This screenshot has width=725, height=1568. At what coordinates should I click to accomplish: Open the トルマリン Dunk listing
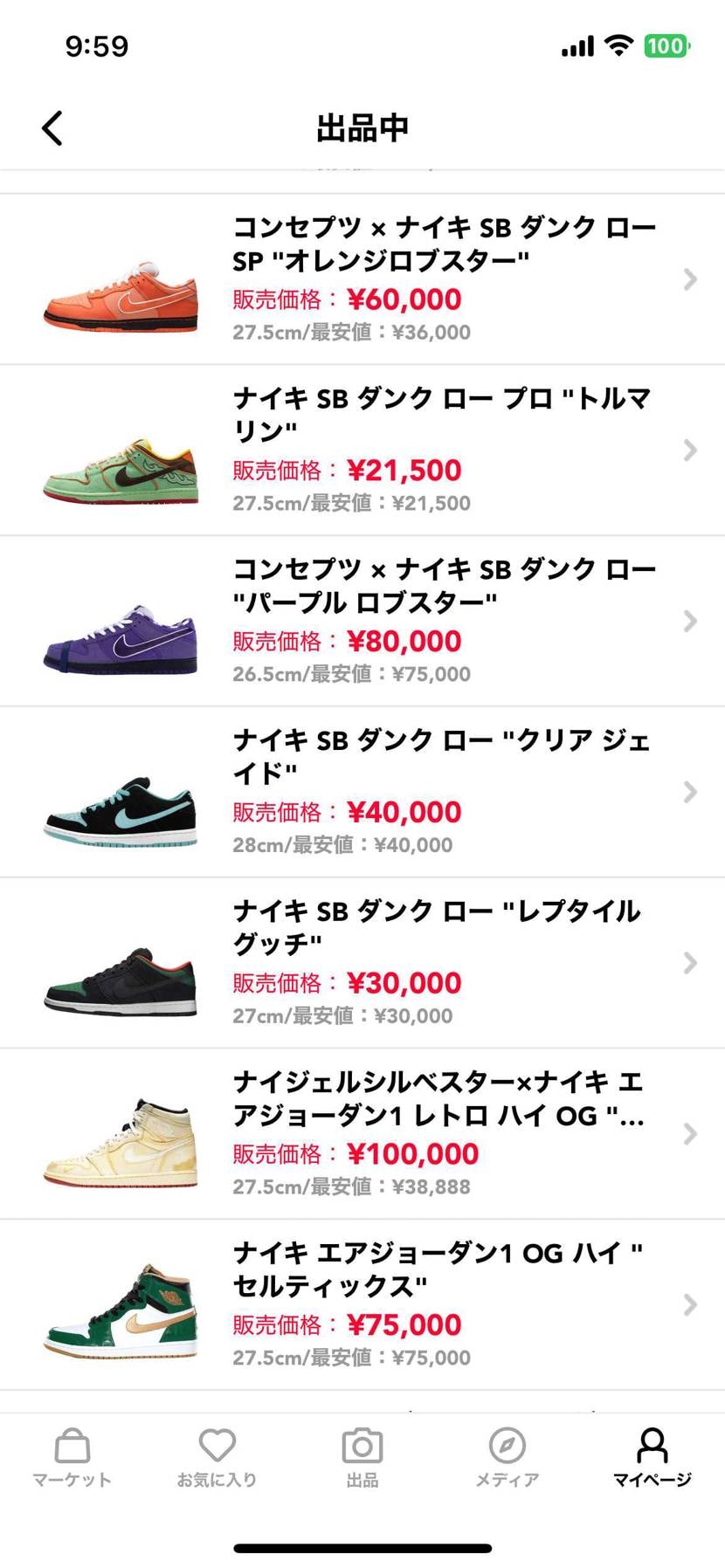click(362, 449)
